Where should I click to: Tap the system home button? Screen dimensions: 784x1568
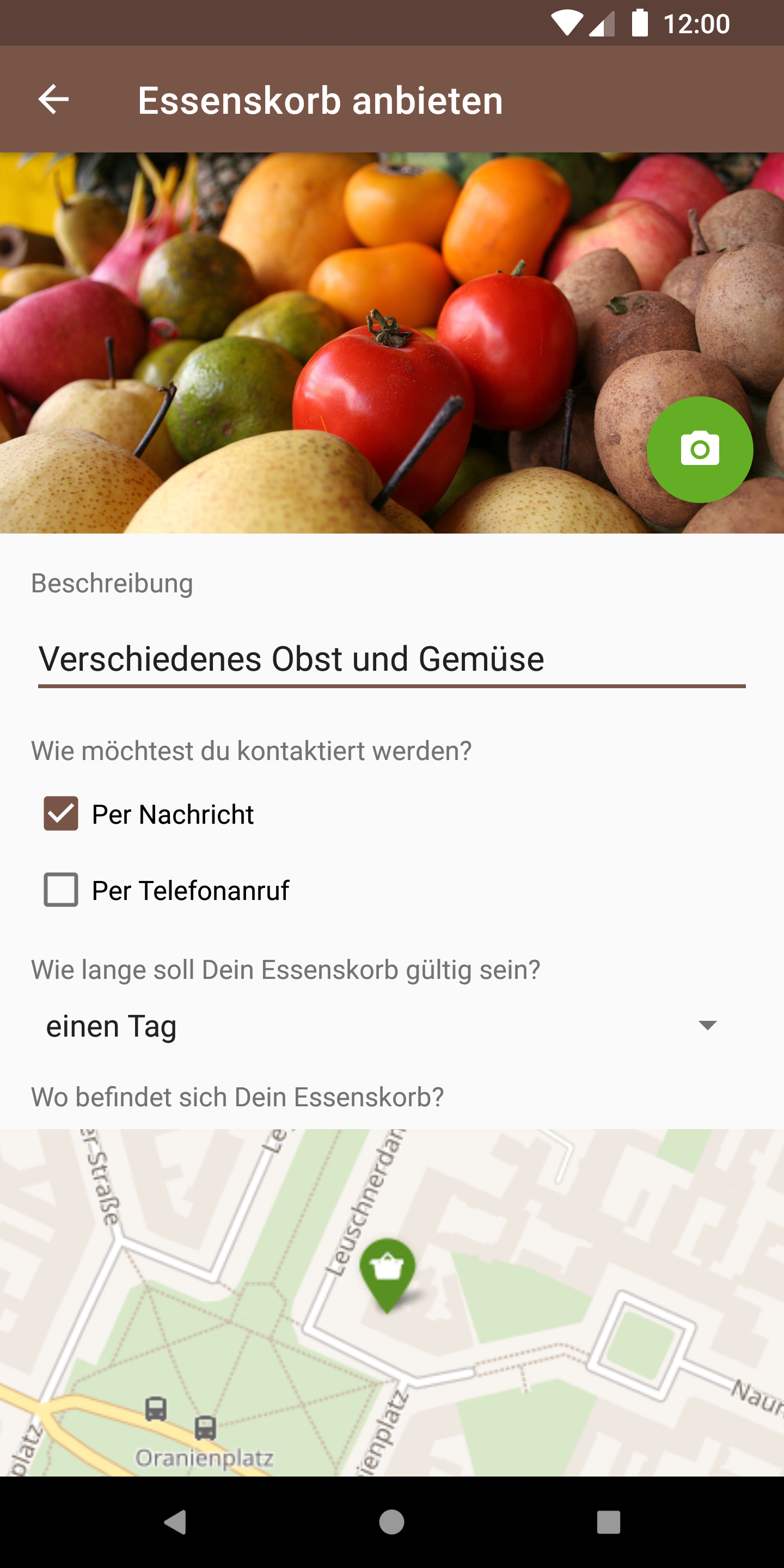[x=391, y=1522]
